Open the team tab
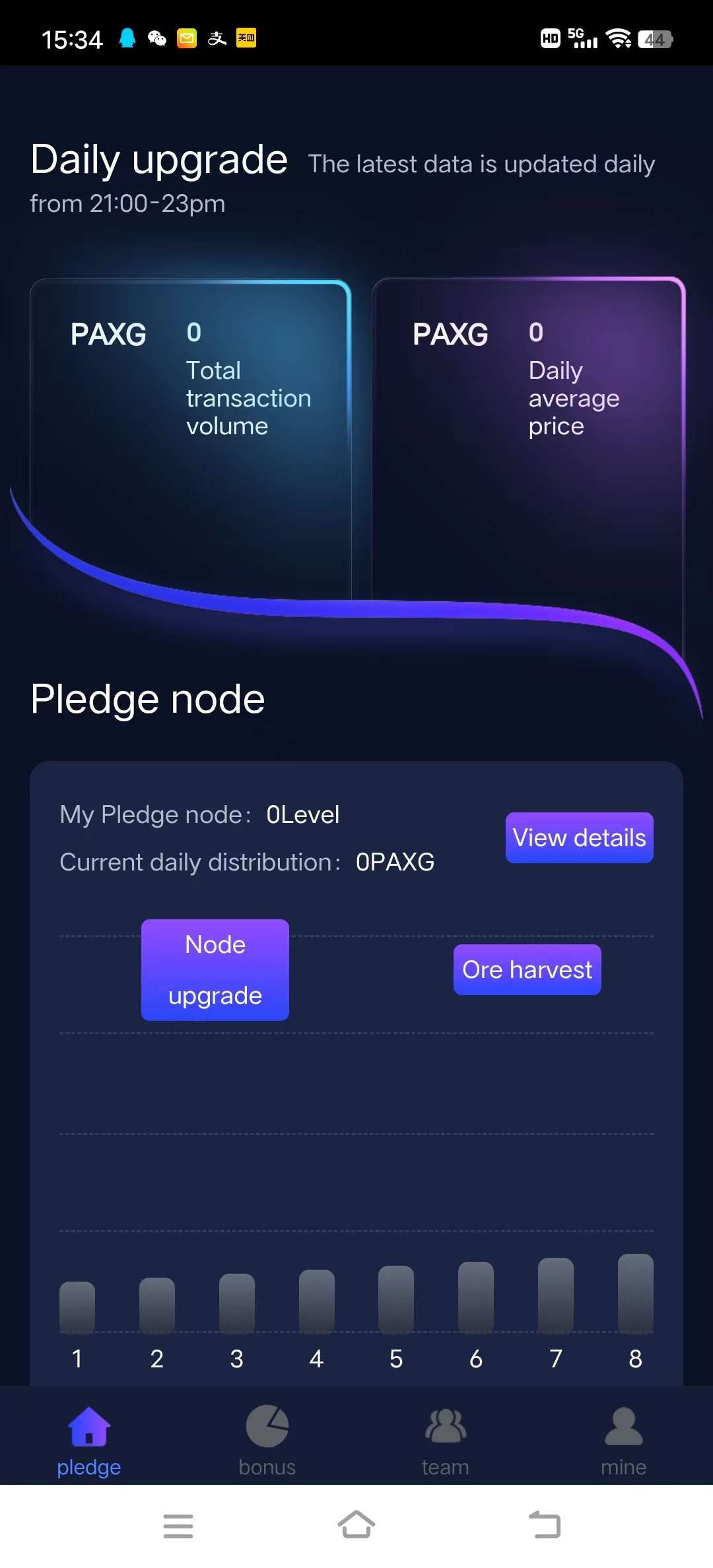This screenshot has width=713, height=1568. click(445, 1440)
